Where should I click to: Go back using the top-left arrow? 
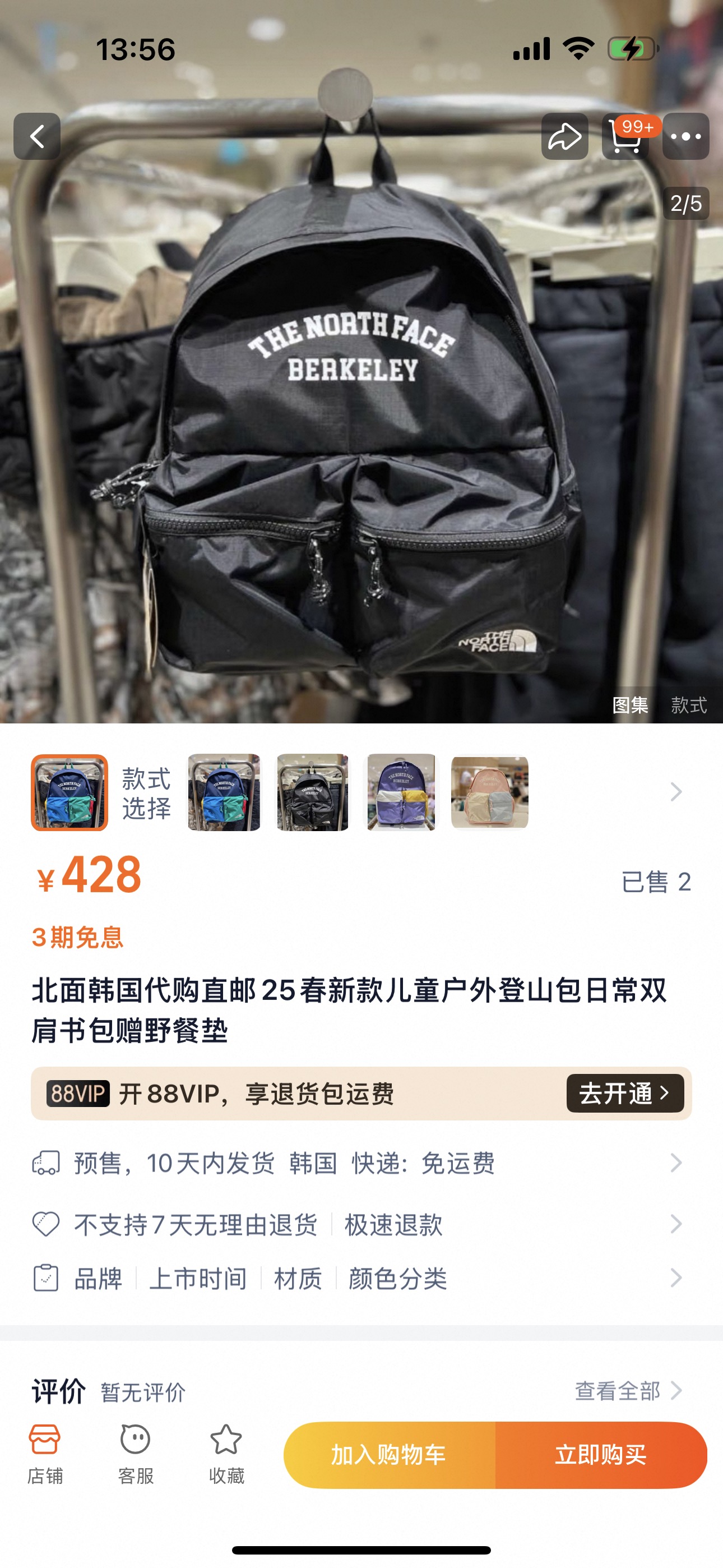click(x=37, y=136)
